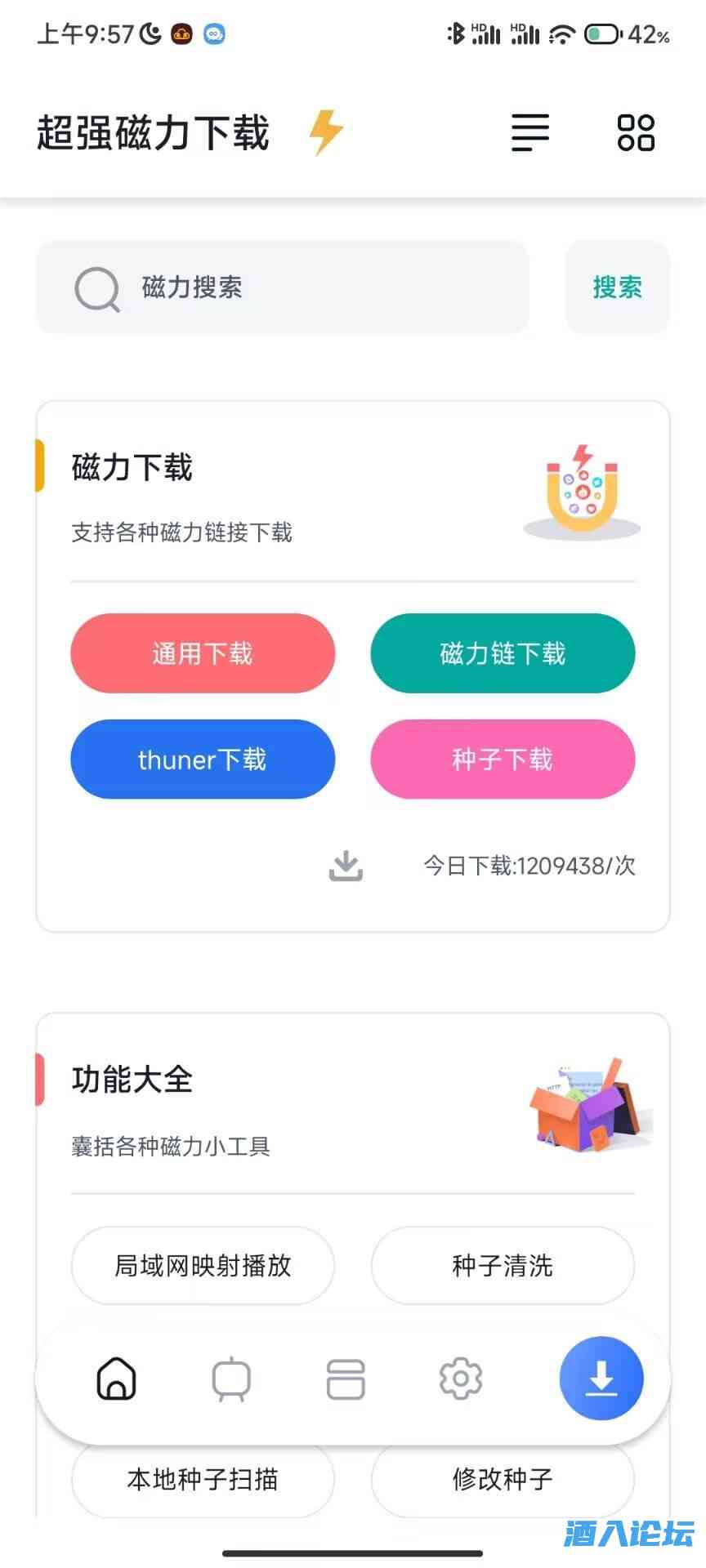Open the settings gear tab
The width and height of the screenshot is (706, 1568).
click(x=461, y=1379)
